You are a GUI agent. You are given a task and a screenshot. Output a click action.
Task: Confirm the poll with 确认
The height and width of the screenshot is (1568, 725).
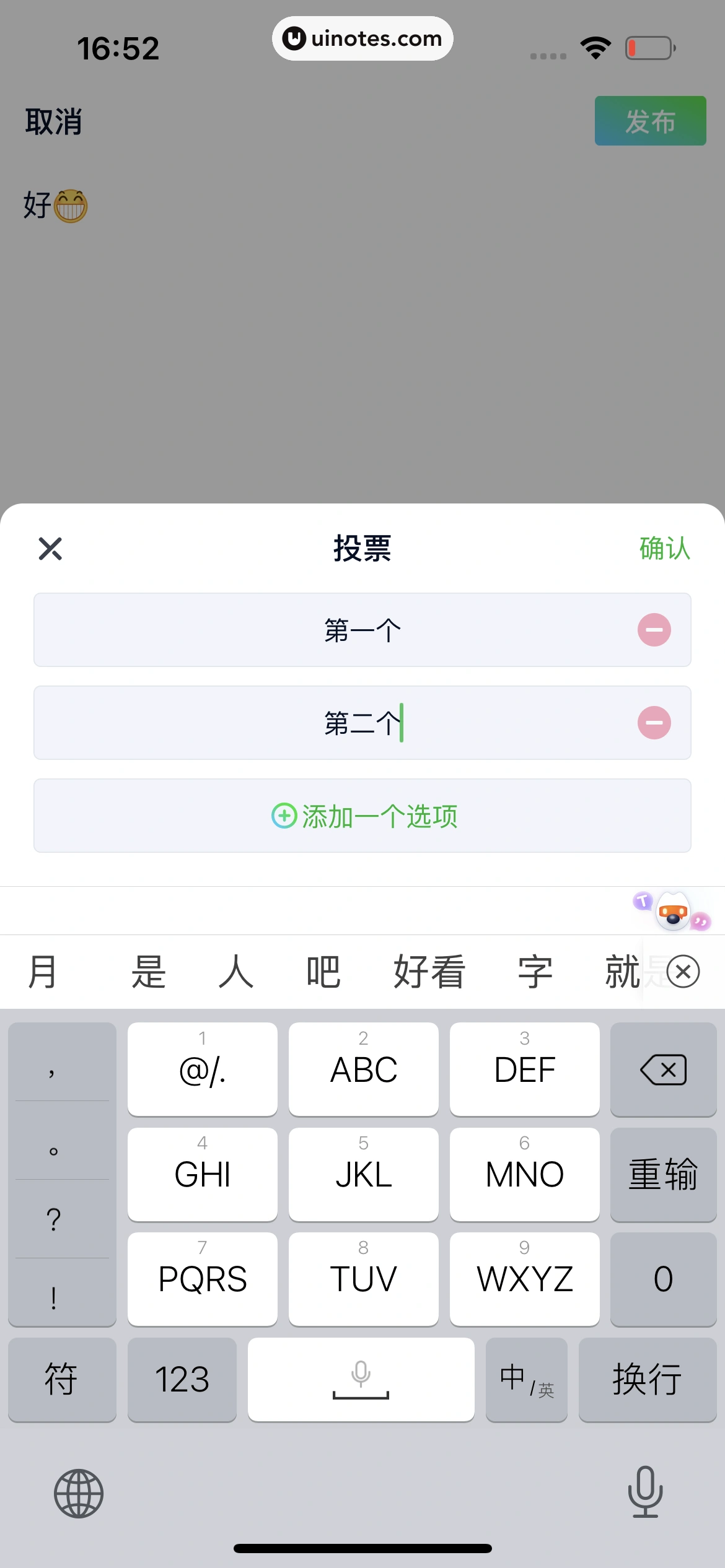click(664, 549)
